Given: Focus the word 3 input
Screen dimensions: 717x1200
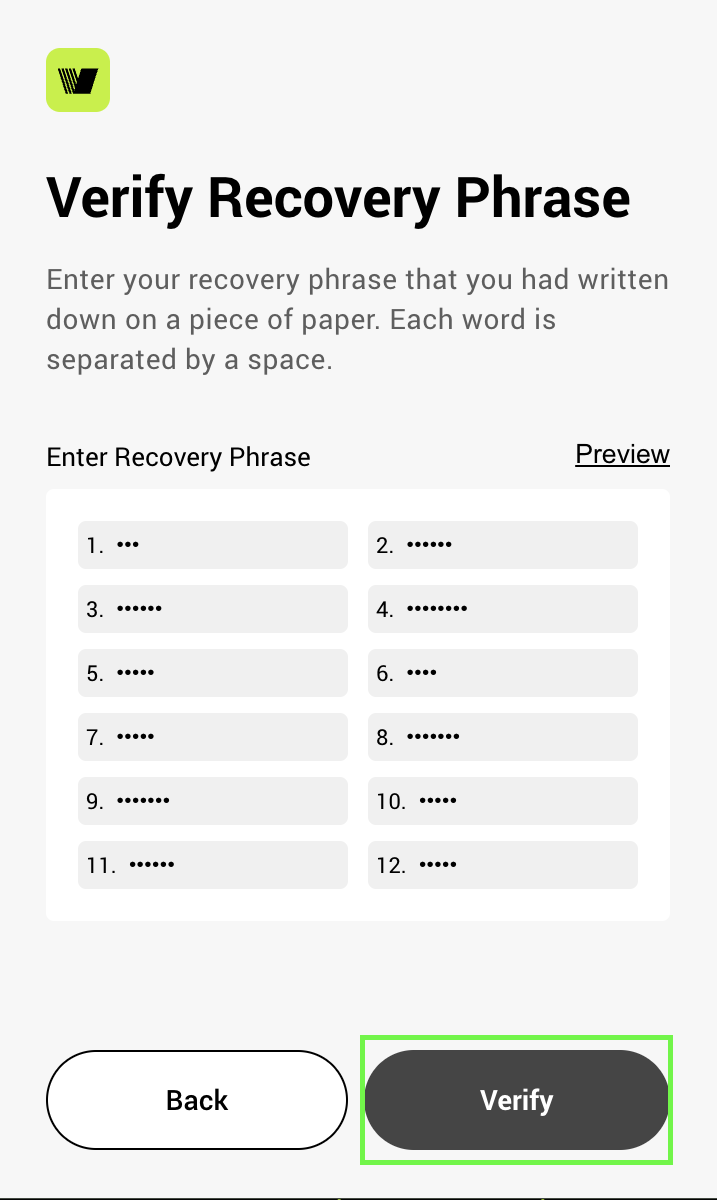Looking at the screenshot, I should [213, 609].
